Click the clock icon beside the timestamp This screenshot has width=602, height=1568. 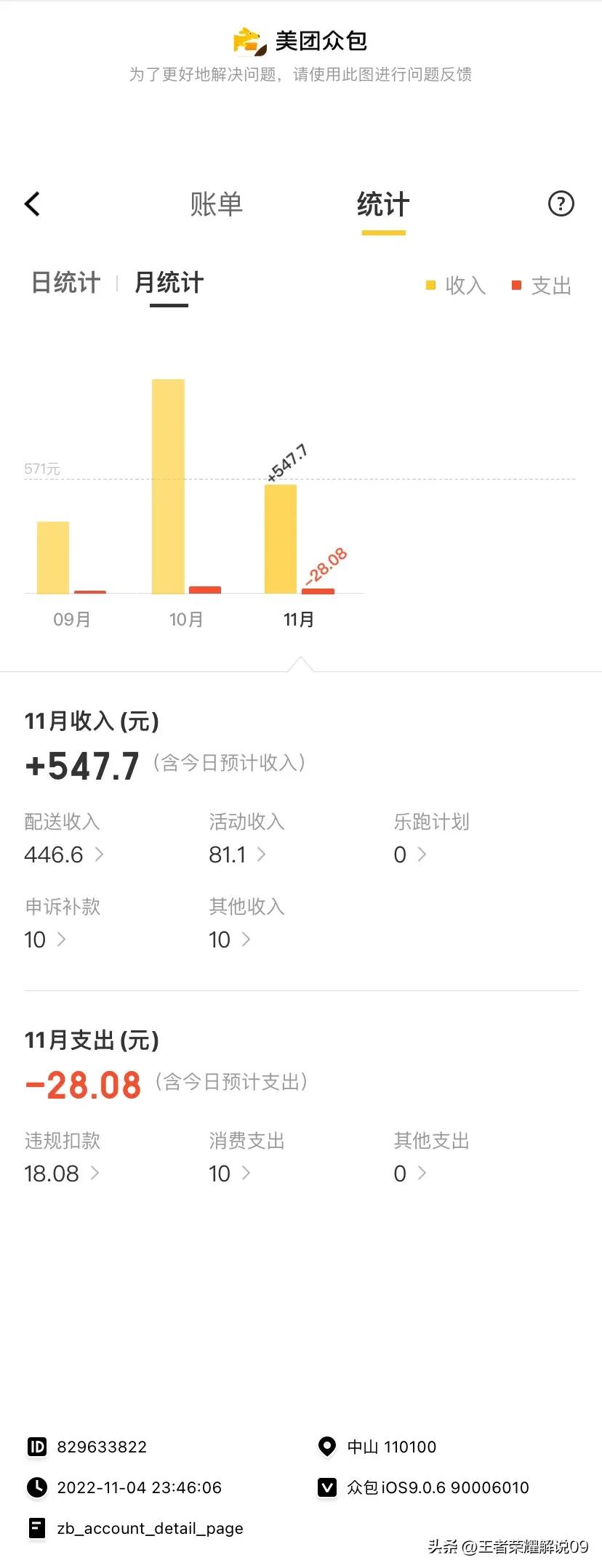[36, 1487]
